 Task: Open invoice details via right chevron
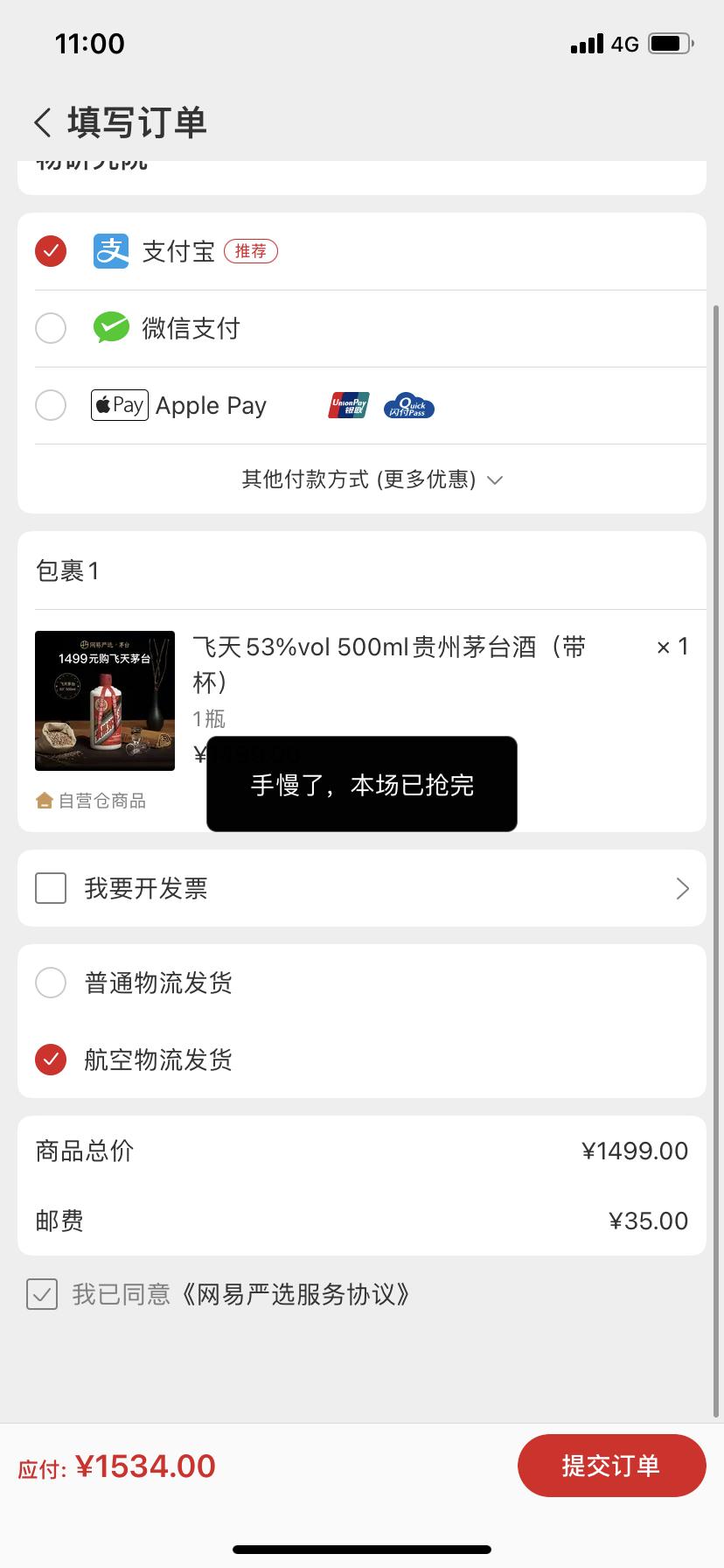click(x=682, y=887)
